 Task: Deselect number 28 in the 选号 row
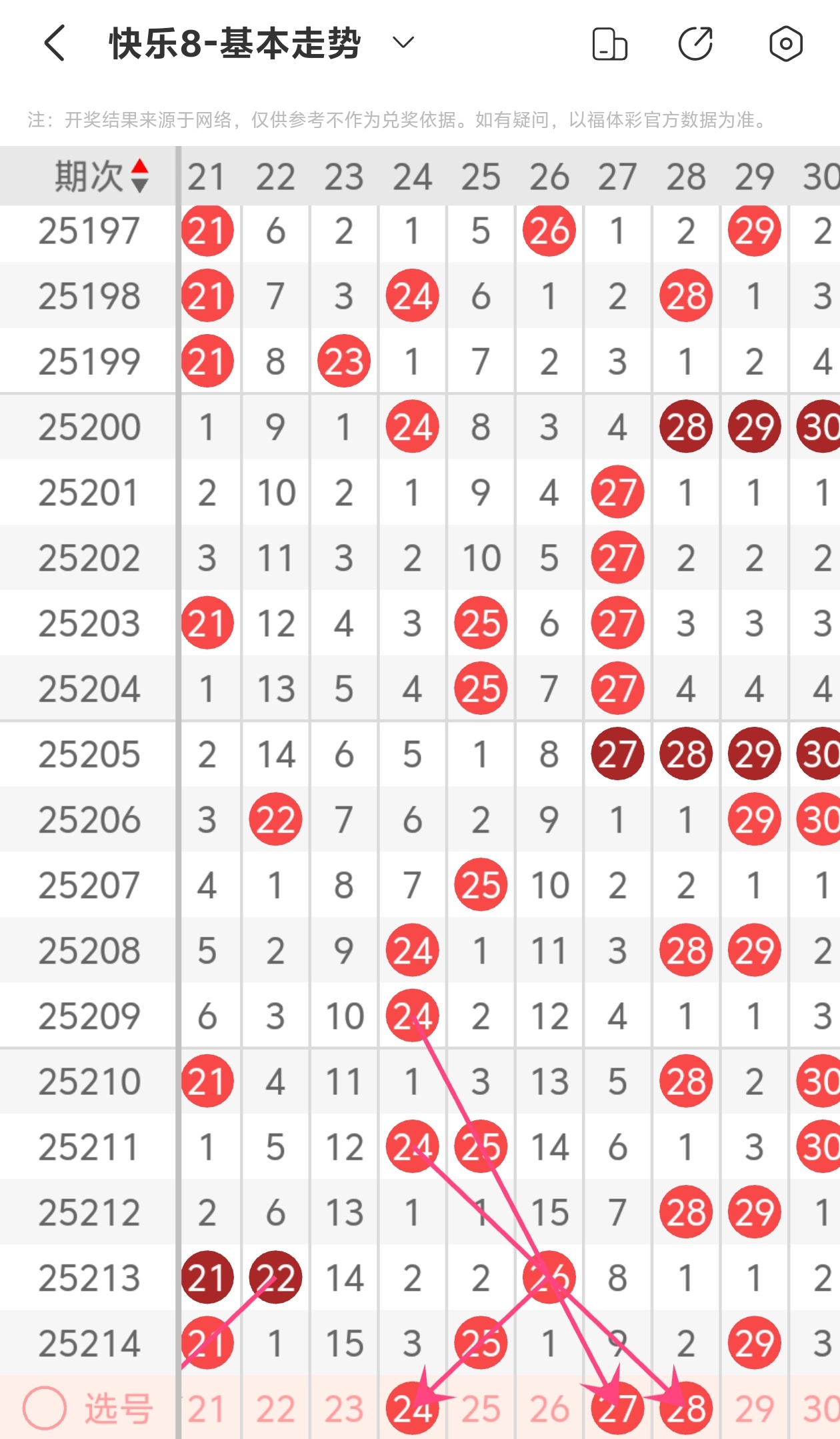coord(686,1410)
